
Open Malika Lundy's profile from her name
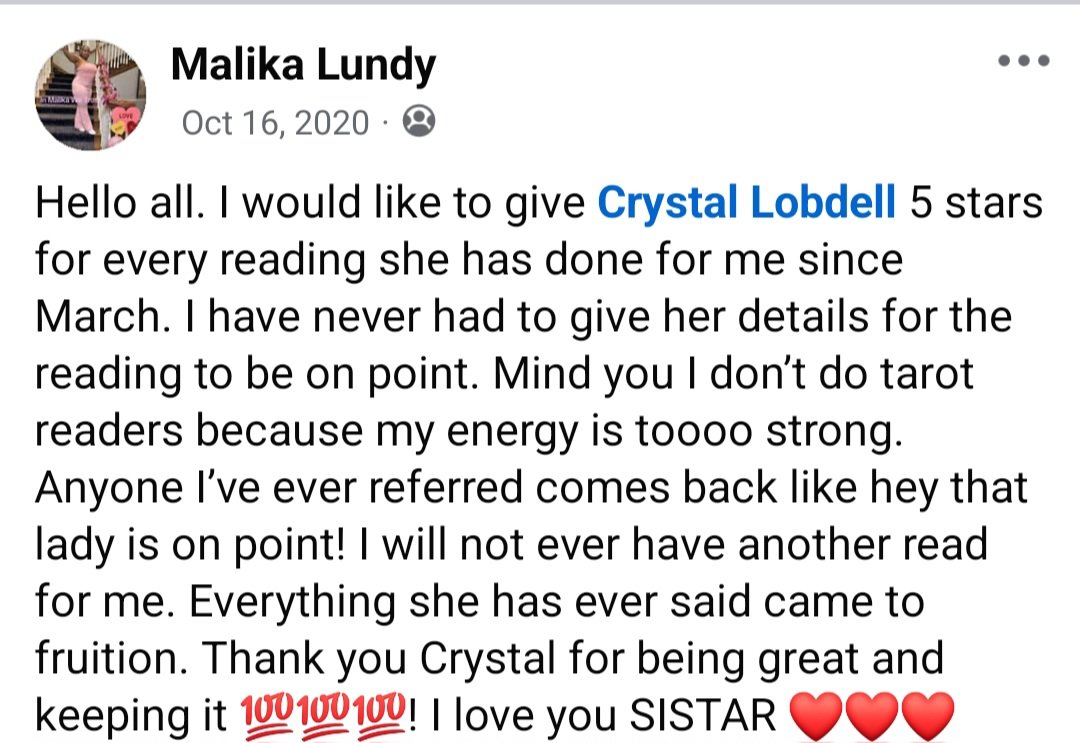[x=303, y=66]
